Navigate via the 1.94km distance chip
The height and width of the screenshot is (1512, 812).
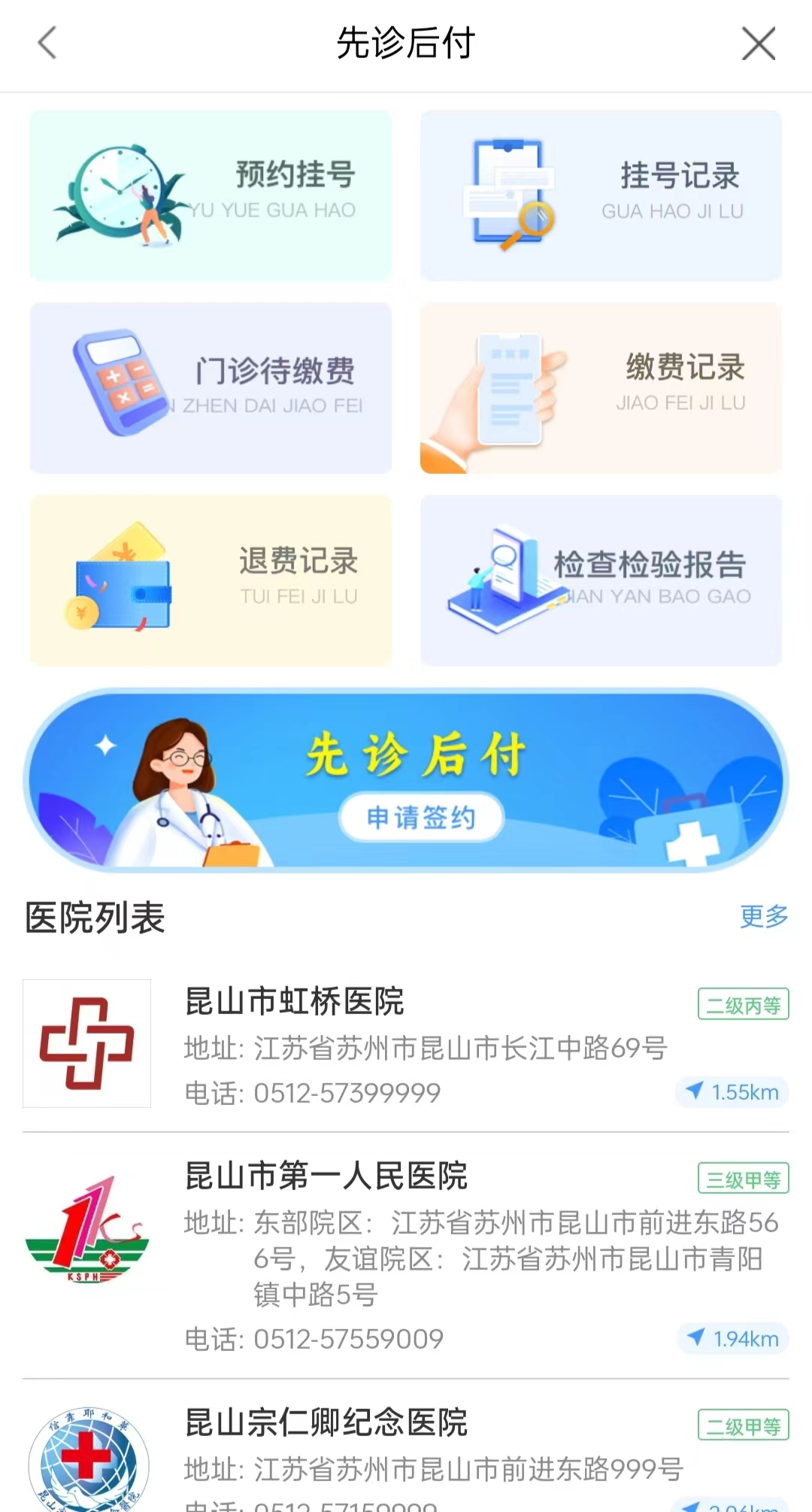(x=733, y=1339)
